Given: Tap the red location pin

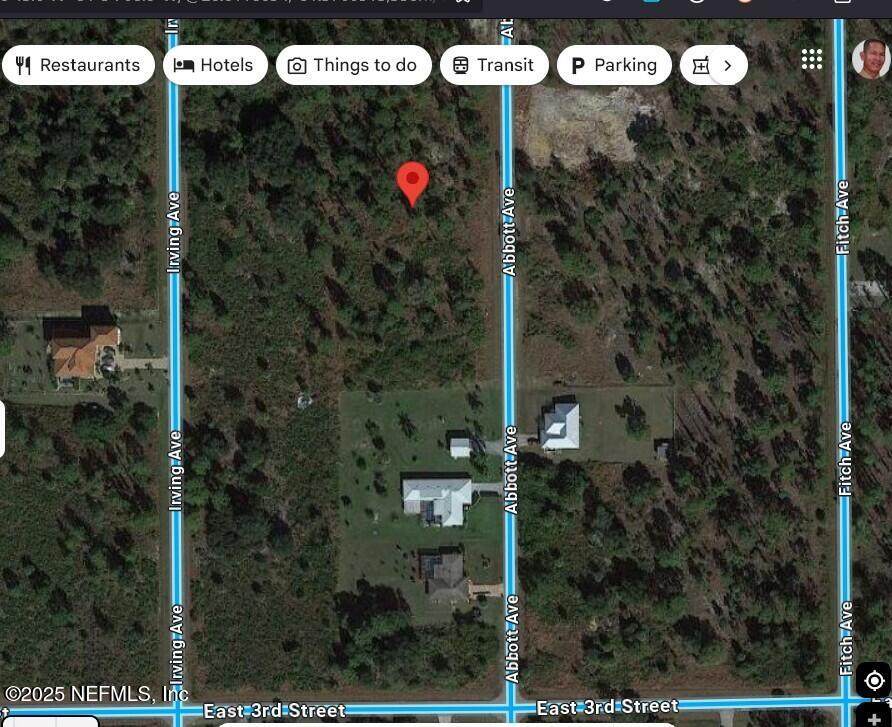Looking at the screenshot, I should [413, 183].
